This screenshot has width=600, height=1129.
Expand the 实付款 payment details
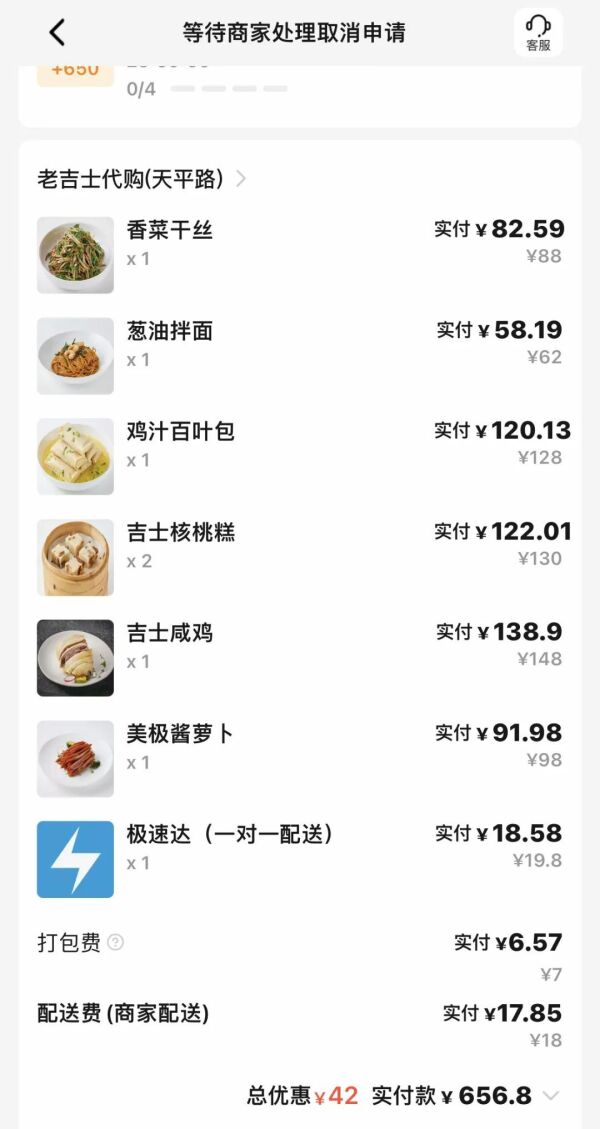click(x=551, y=1096)
